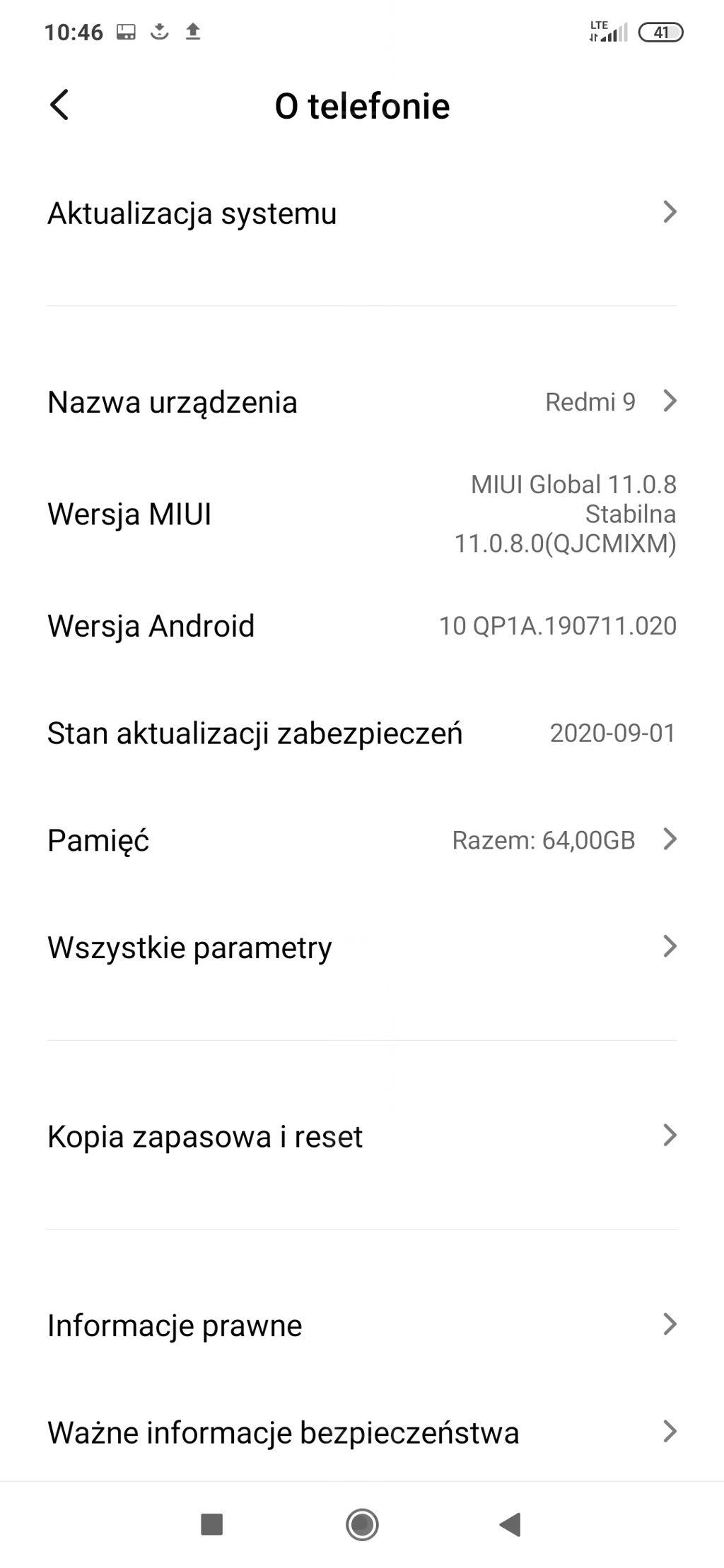Image resolution: width=724 pixels, height=1568 pixels.
Task: Tap the system home button
Action: click(362, 1524)
